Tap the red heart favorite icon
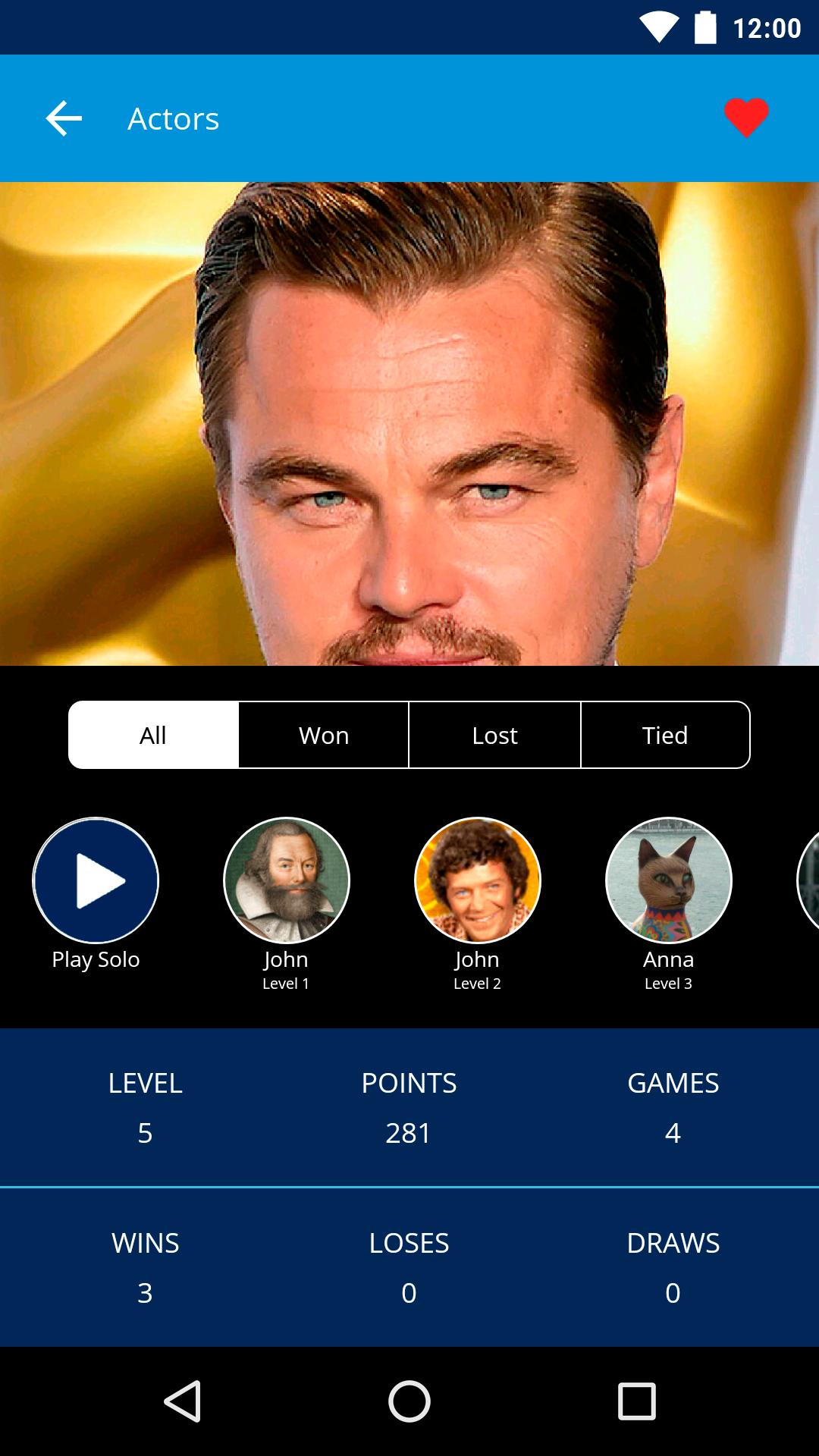Viewport: 819px width, 1456px height. coord(745,118)
